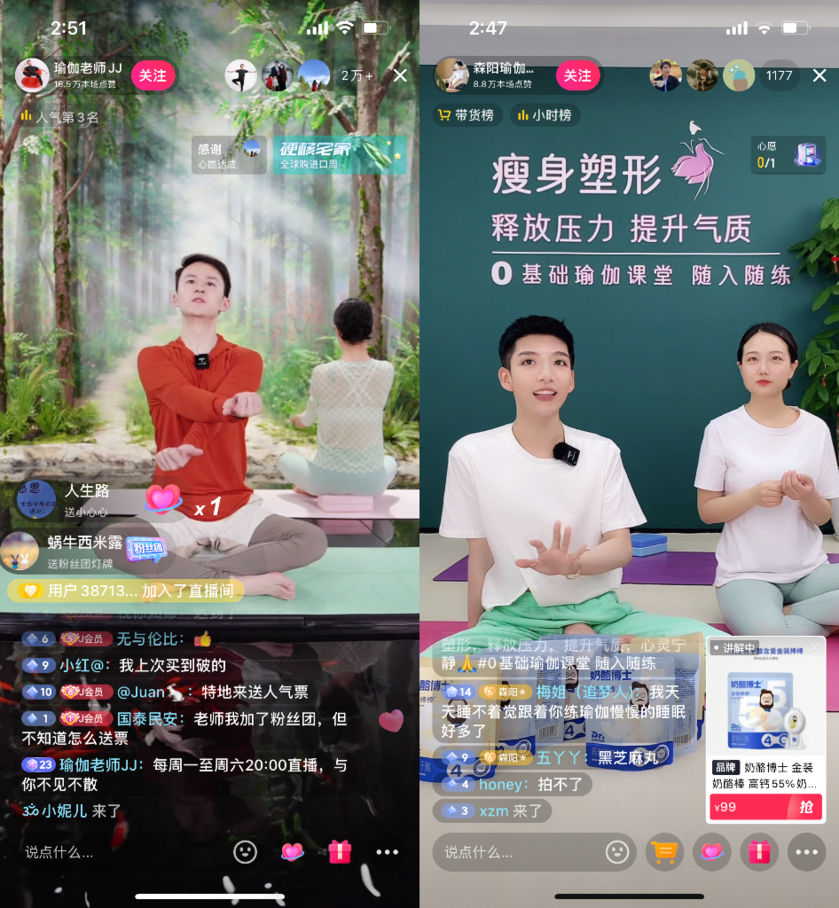Follow 瑜伽老师JJ with the 关注 button
Viewport: 839px width, 908px height.
152,76
